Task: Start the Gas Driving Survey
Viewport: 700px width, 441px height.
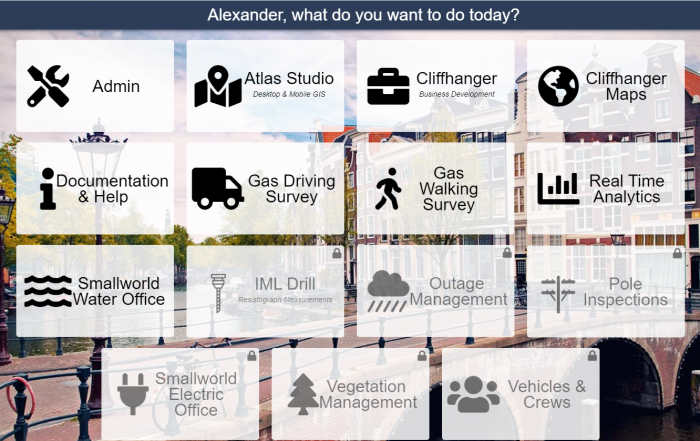Action: [x=265, y=189]
